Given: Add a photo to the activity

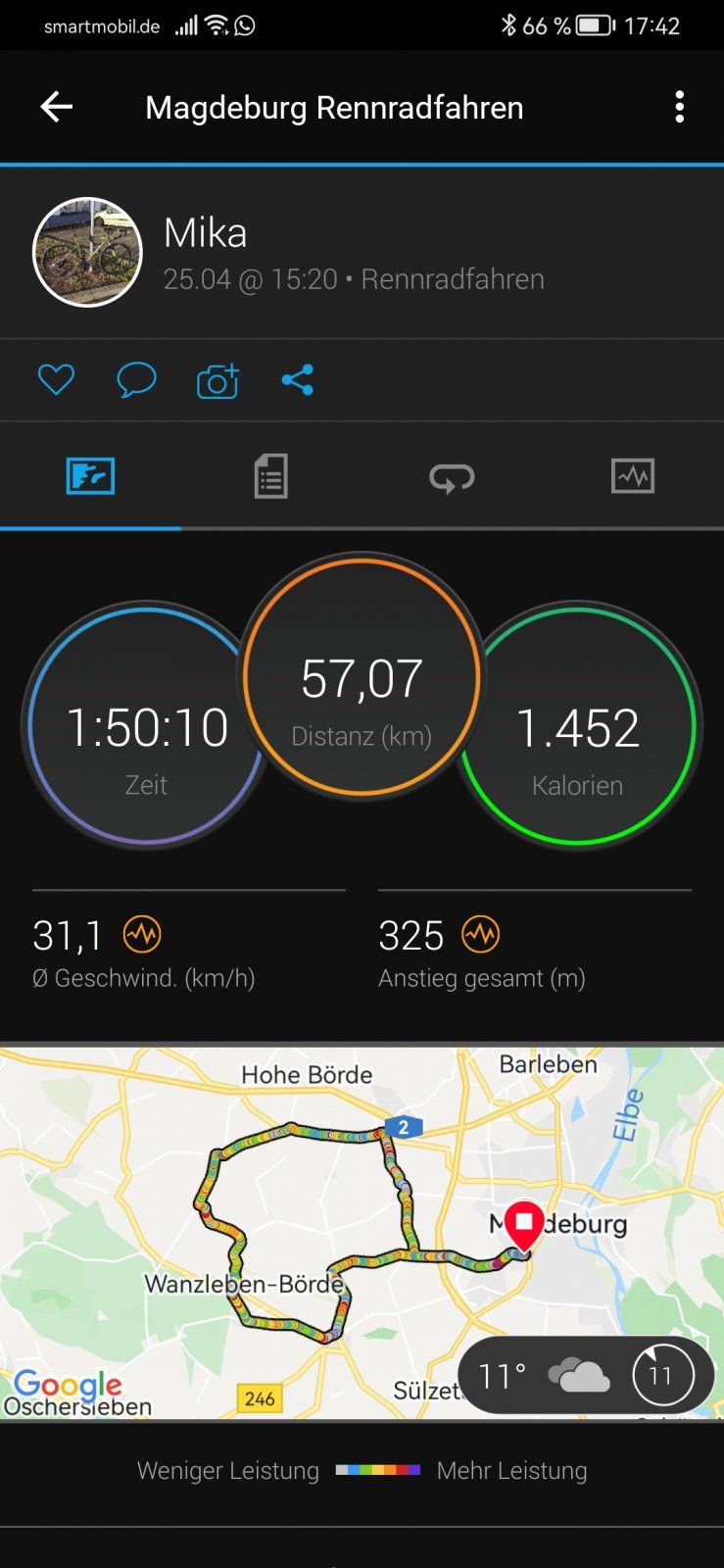Looking at the screenshot, I should click(217, 380).
